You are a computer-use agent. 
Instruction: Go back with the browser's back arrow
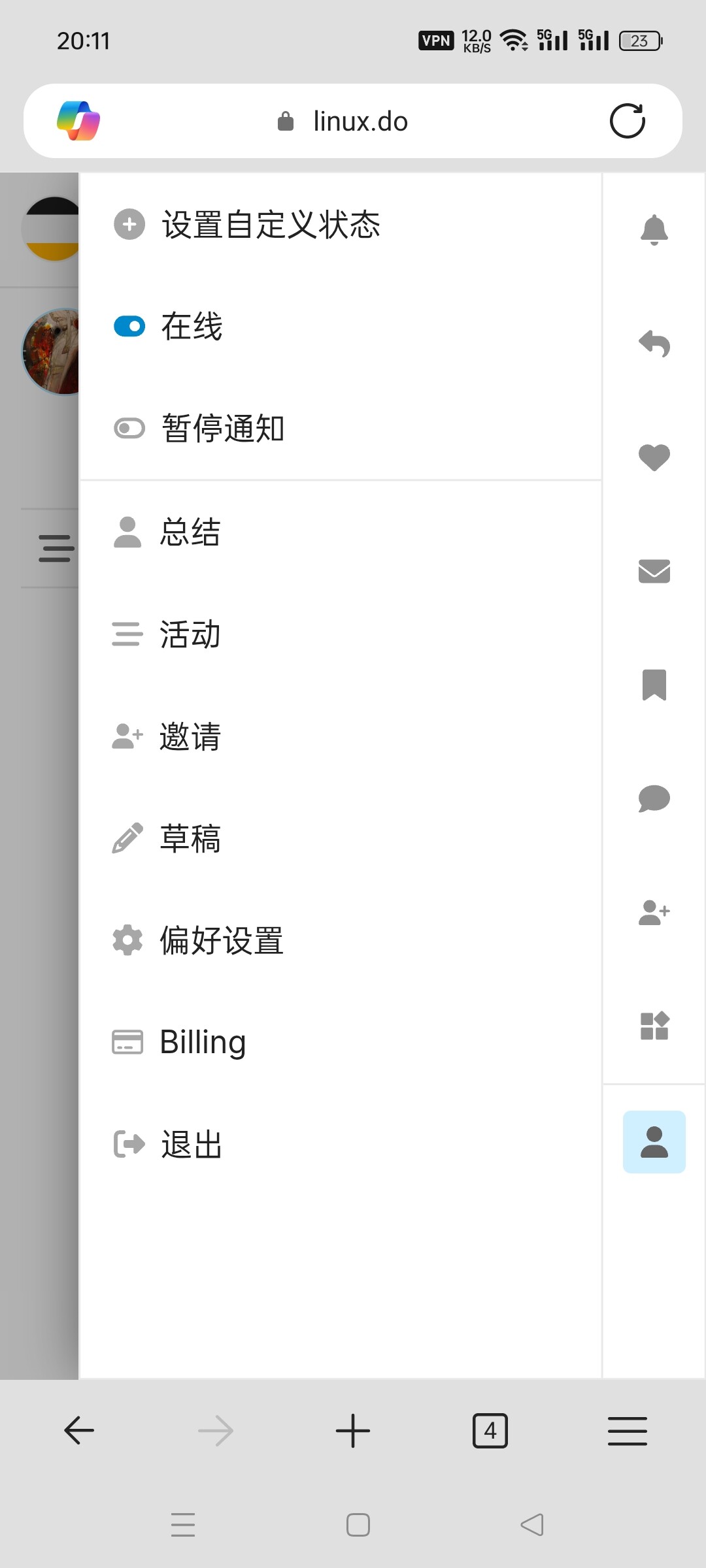click(79, 1431)
